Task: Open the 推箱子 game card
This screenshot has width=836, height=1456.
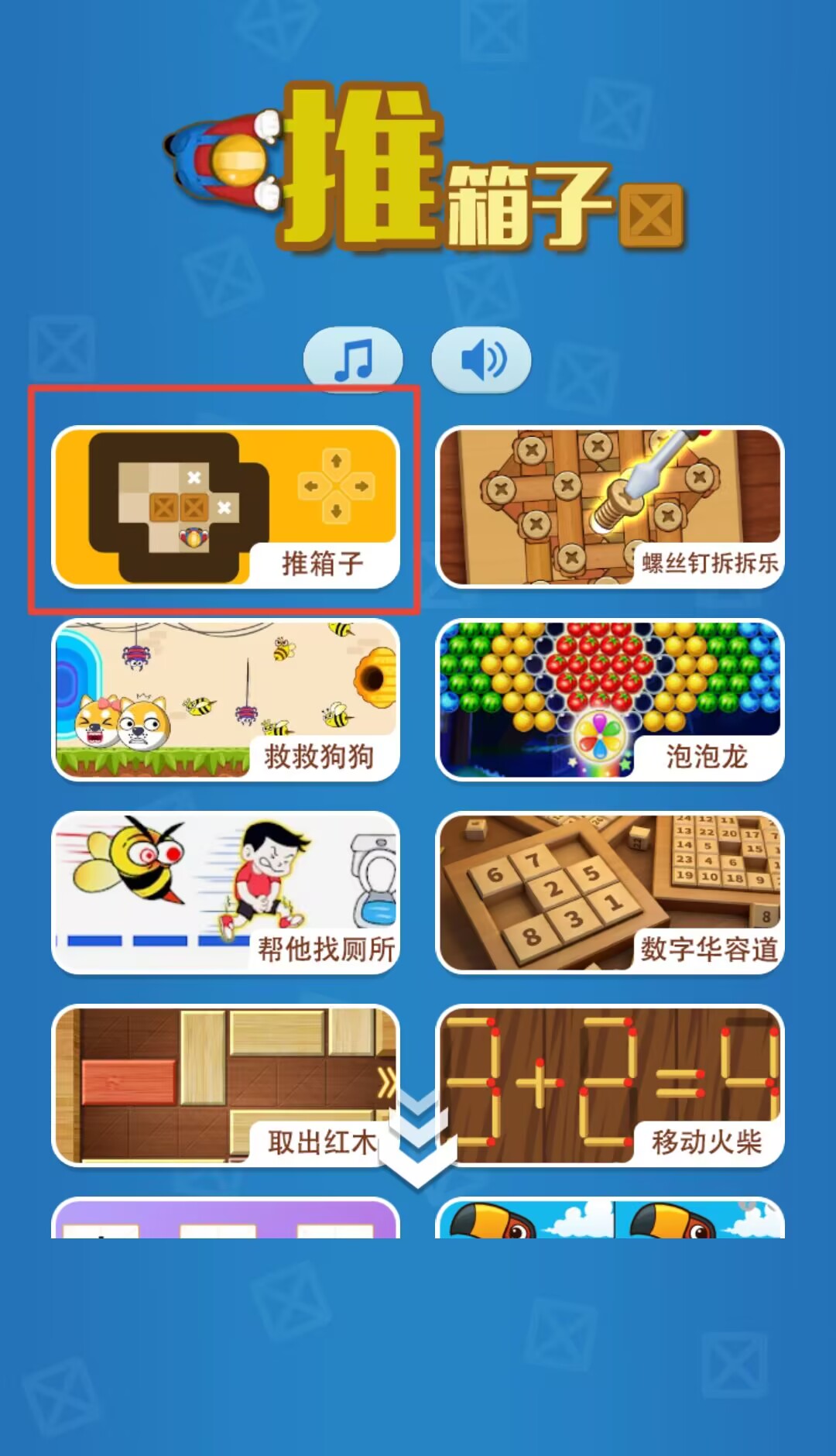Action: 225,507
